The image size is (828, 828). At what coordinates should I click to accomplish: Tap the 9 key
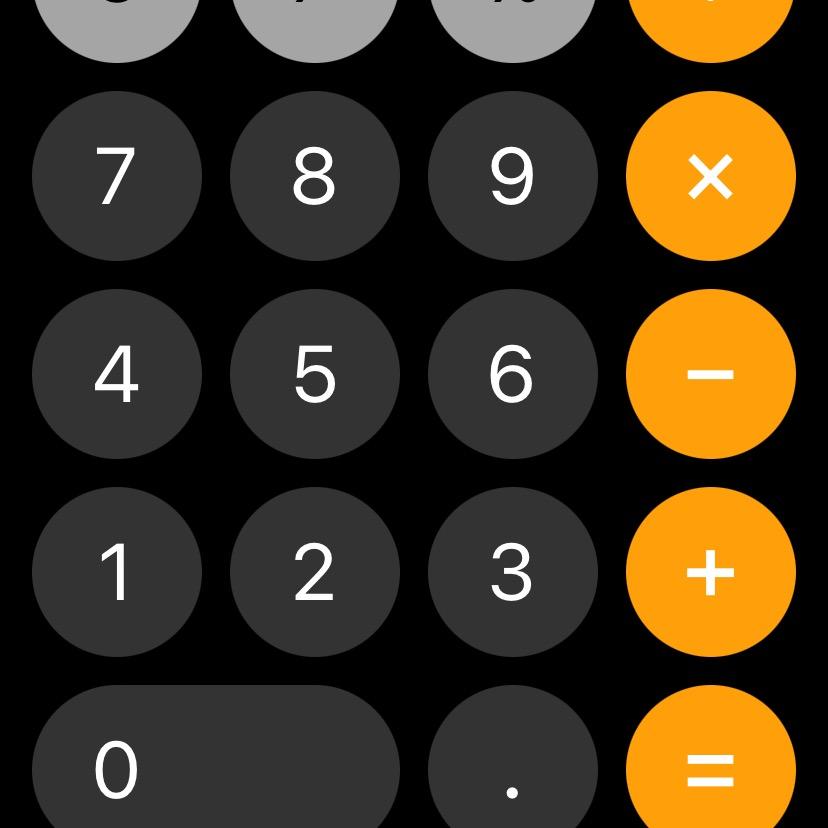click(x=513, y=176)
